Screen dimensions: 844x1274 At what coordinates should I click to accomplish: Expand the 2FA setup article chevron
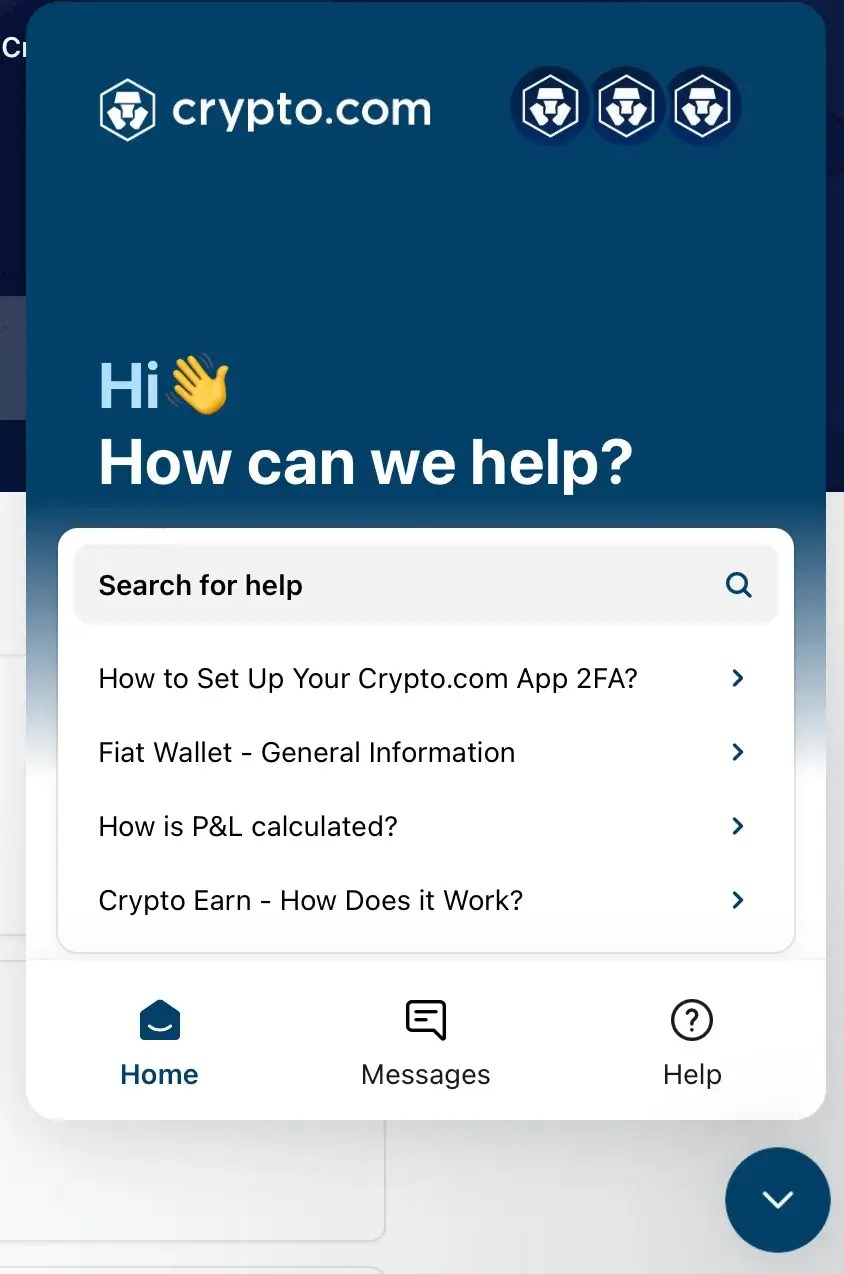(737, 678)
